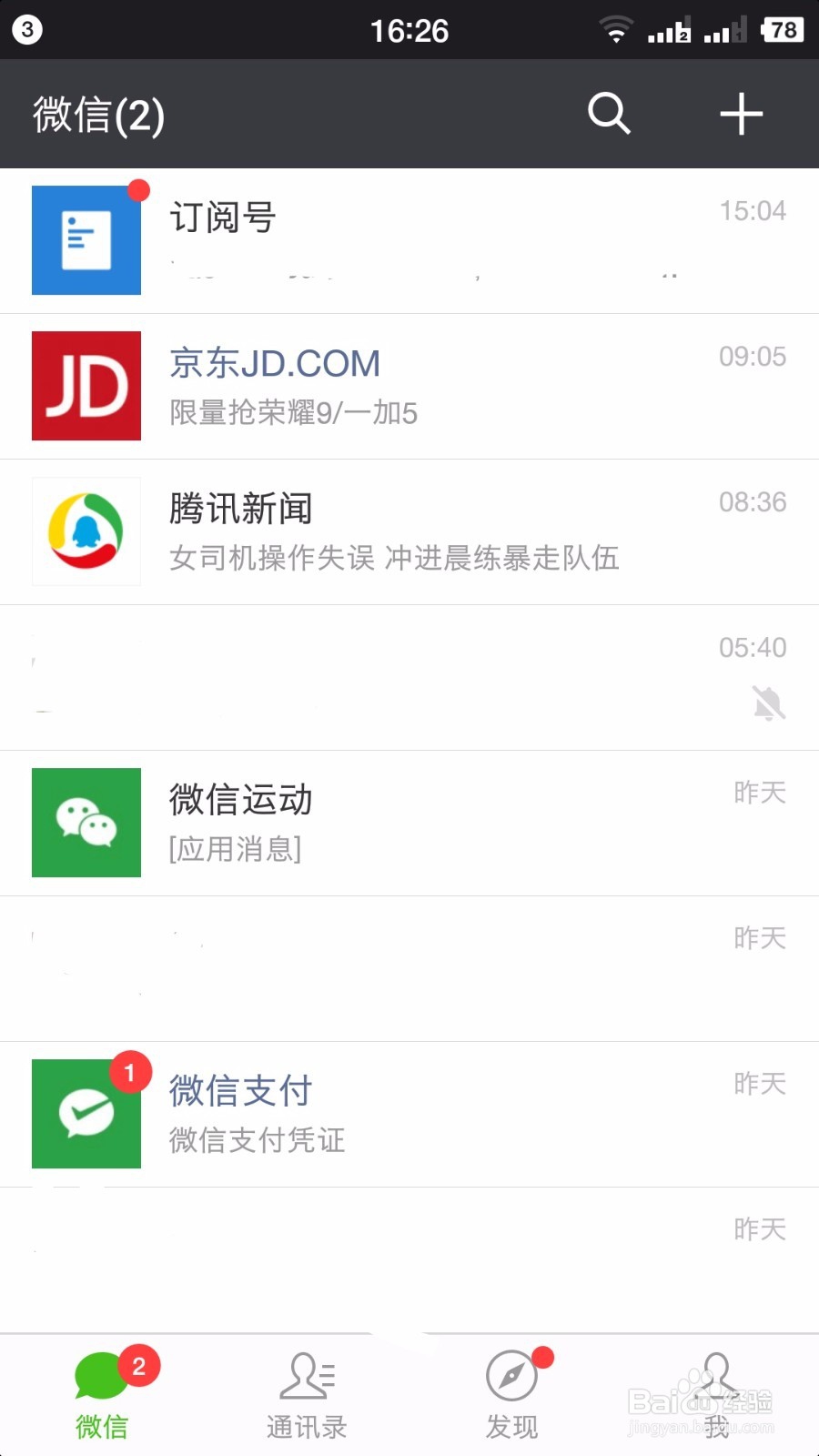The height and width of the screenshot is (1456, 819).
Task: Tap the unread badge on 微信支付
Action: tap(131, 1073)
